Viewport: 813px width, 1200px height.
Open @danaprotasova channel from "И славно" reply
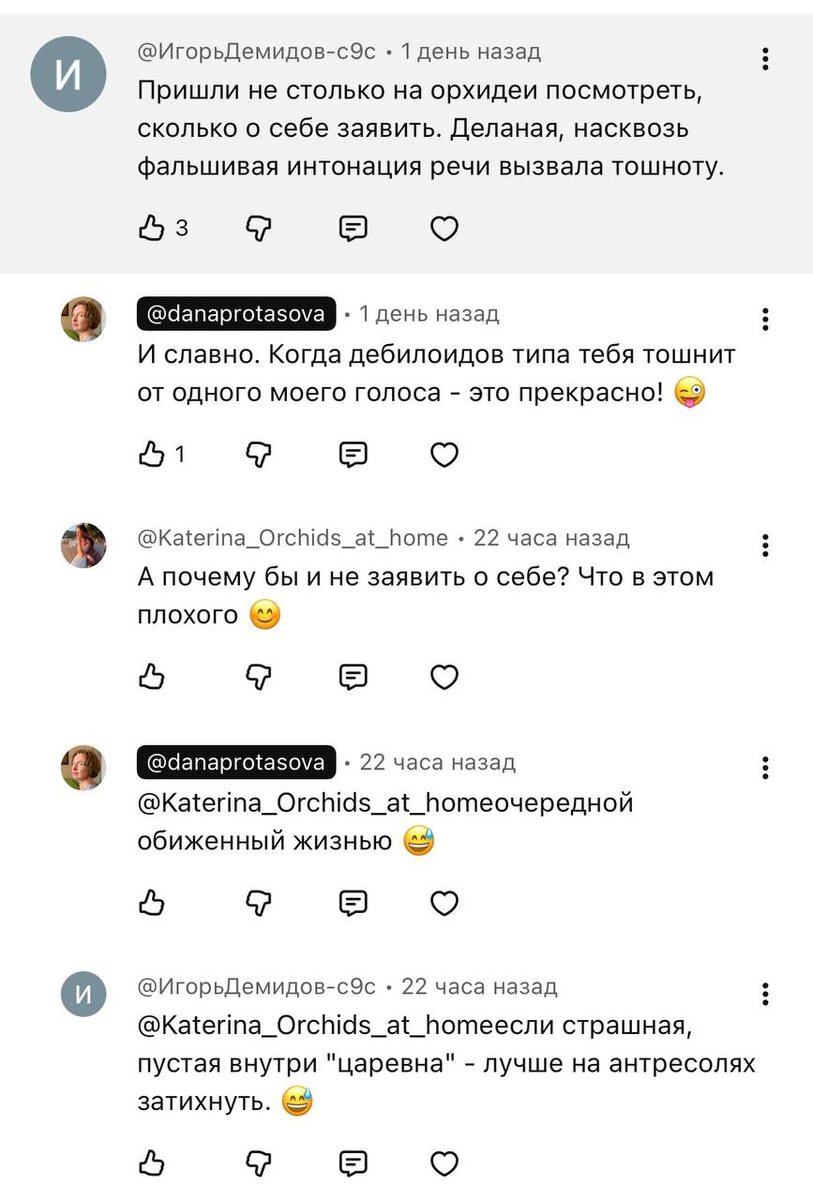coord(236,314)
